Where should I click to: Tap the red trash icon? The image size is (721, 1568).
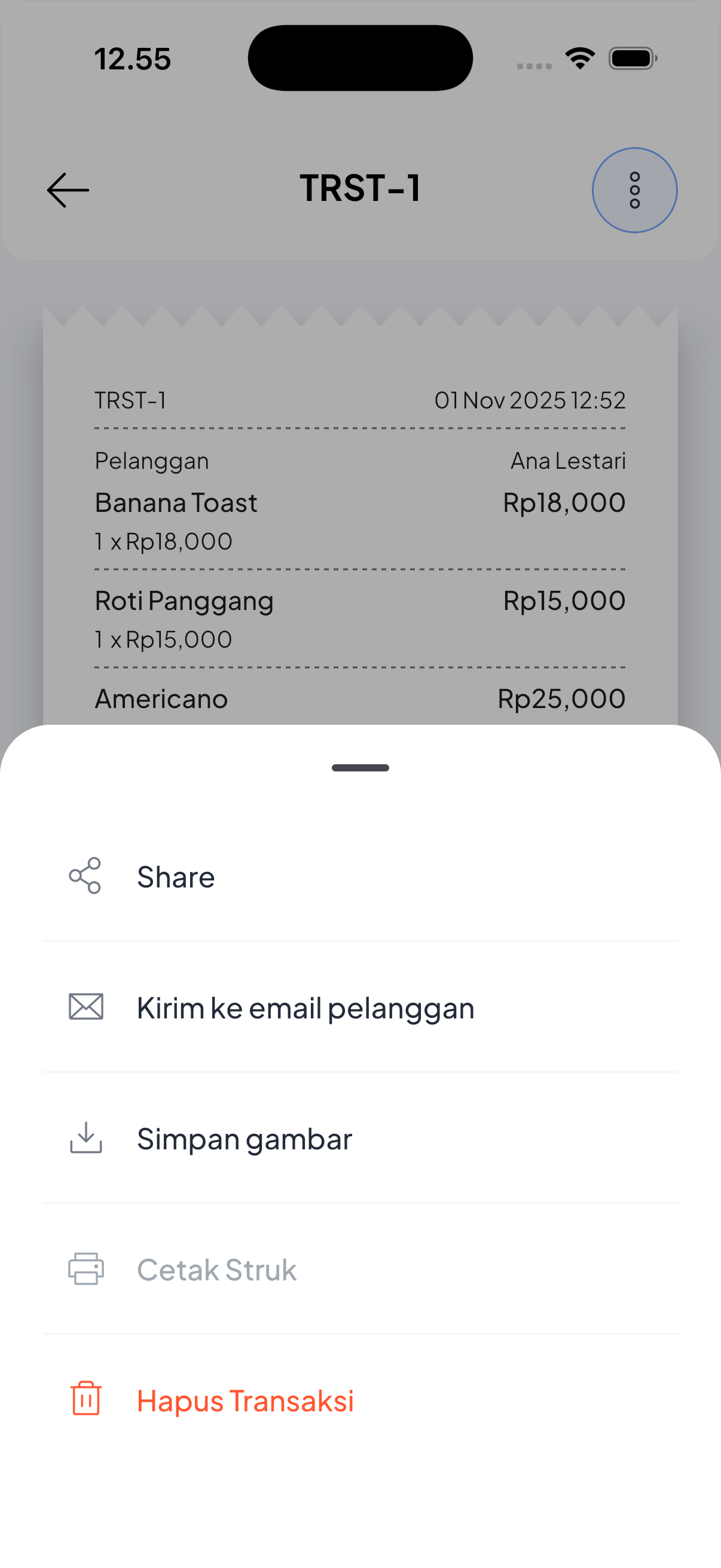[x=85, y=1400]
